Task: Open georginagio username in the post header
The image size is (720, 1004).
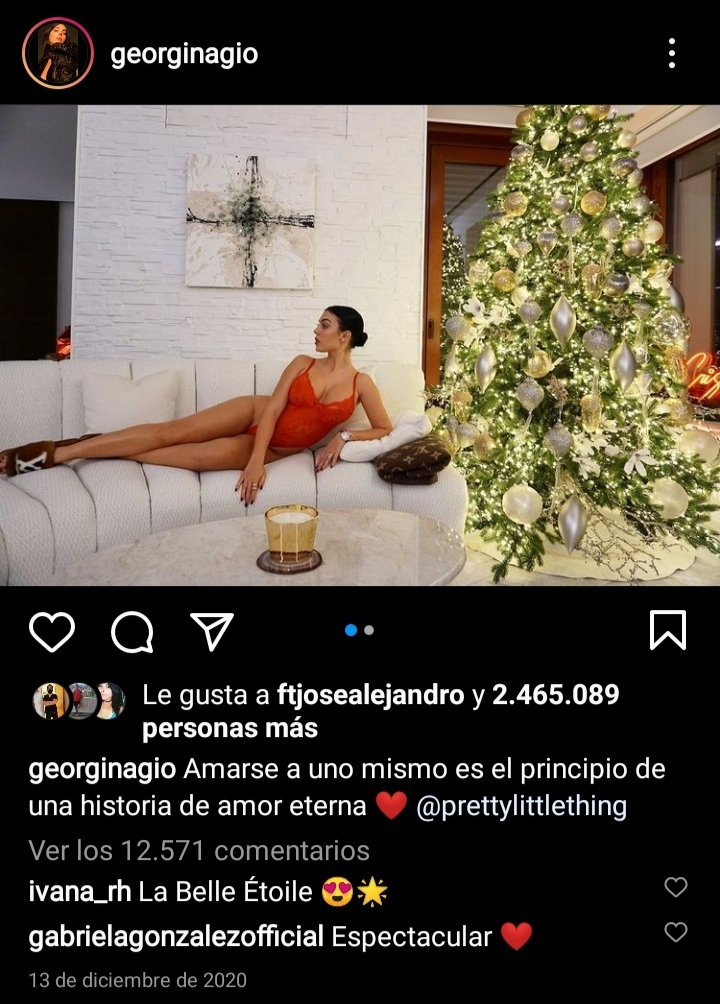Action: 184,54
